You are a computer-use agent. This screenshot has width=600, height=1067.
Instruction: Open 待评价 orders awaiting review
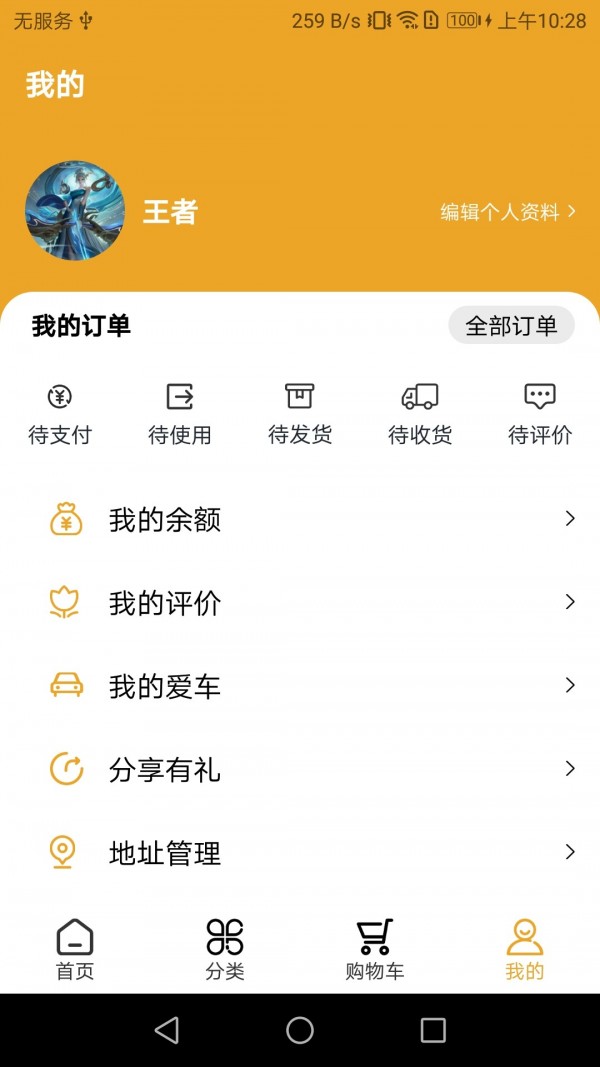point(540,414)
